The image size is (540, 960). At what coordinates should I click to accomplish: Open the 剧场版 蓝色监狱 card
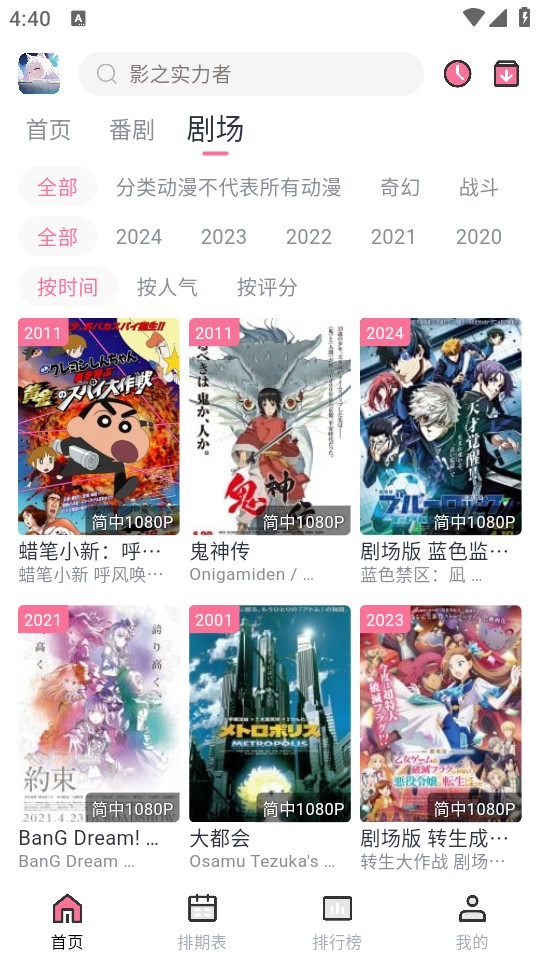(441, 451)
